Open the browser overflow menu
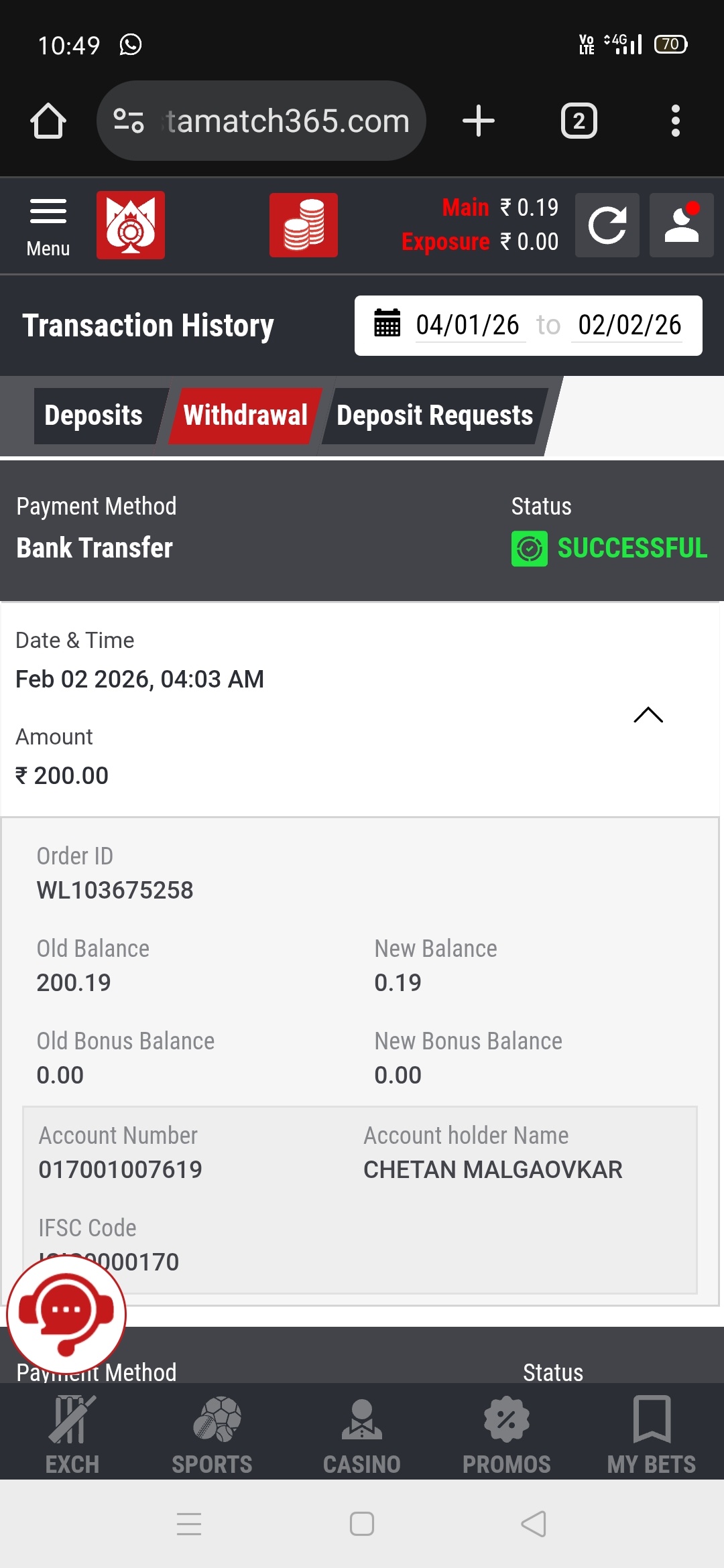 pos(676,121)
